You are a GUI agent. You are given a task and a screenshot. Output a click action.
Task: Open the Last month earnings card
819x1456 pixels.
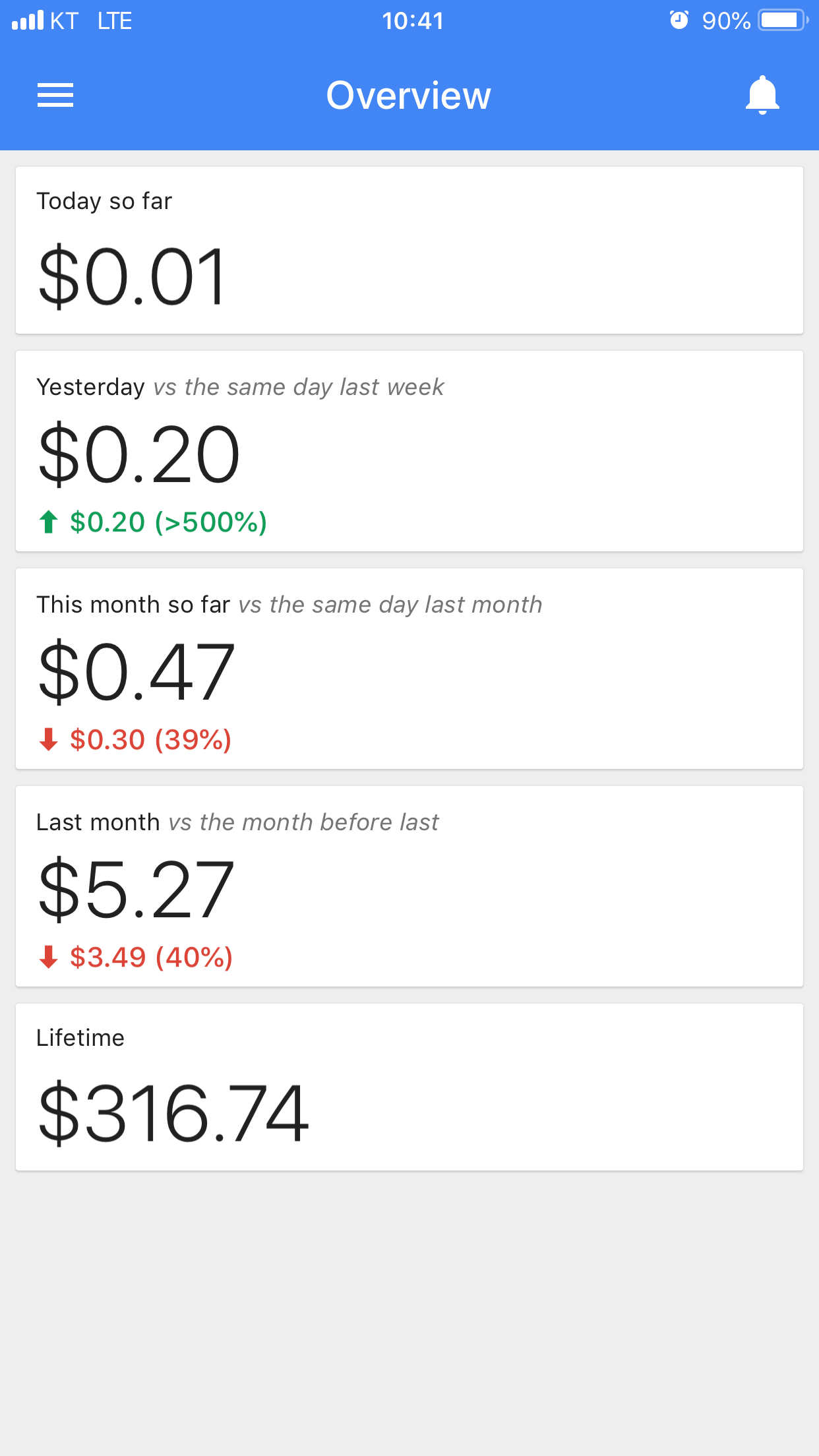(409, 886)
